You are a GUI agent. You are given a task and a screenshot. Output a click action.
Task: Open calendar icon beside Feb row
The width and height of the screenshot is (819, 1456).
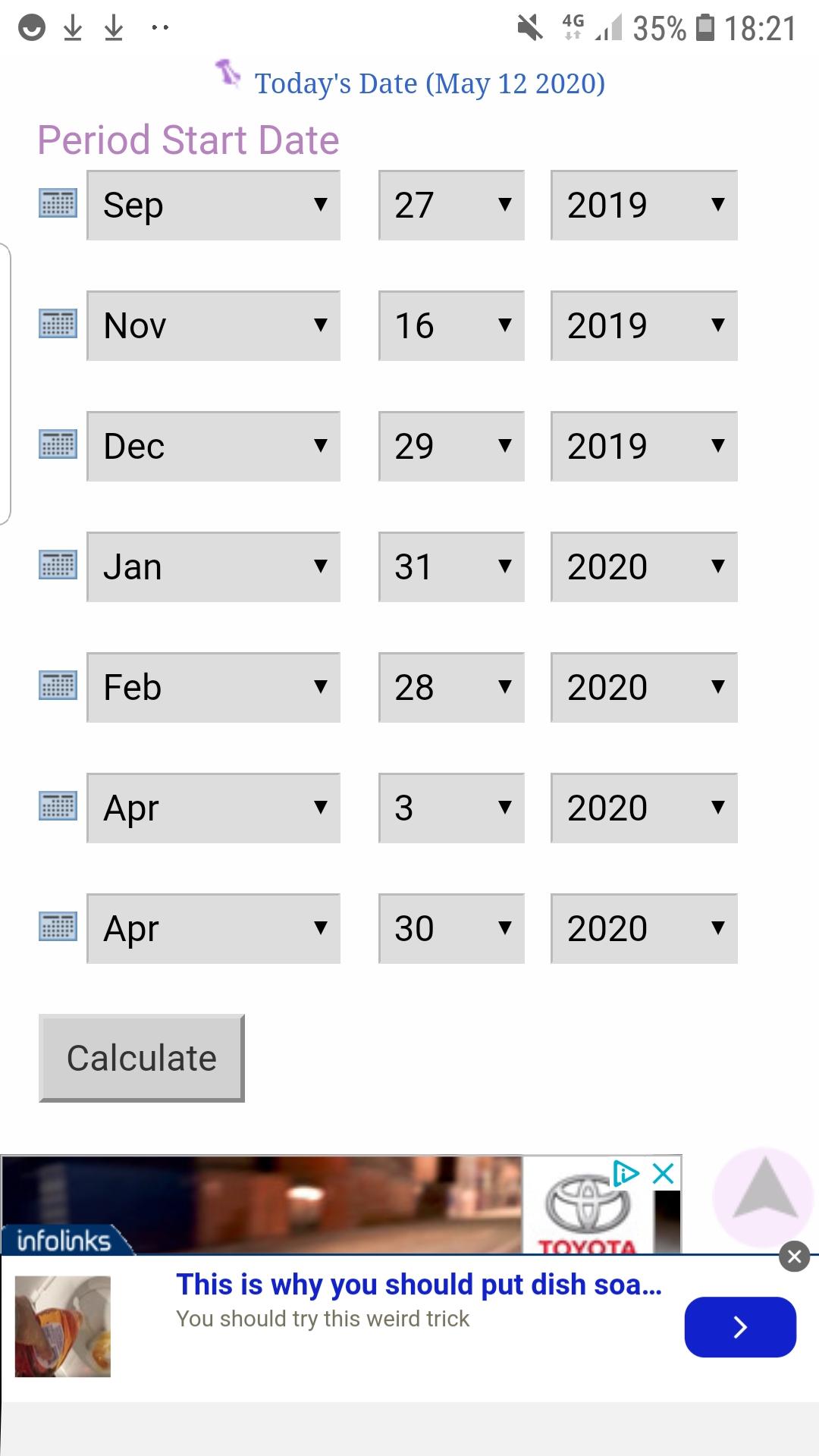(x=58, y=686)
